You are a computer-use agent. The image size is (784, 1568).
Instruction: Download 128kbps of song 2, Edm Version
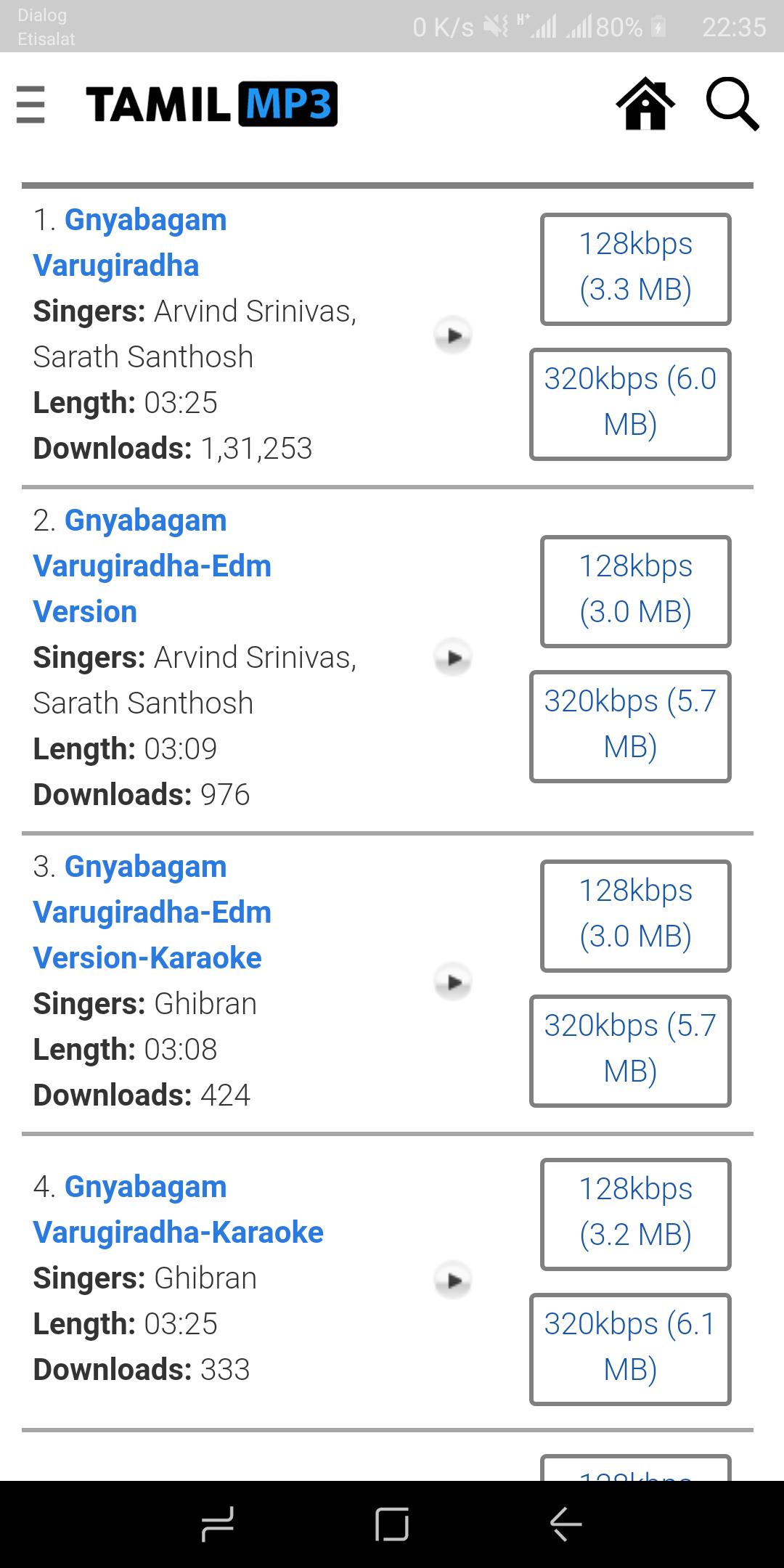636,592
